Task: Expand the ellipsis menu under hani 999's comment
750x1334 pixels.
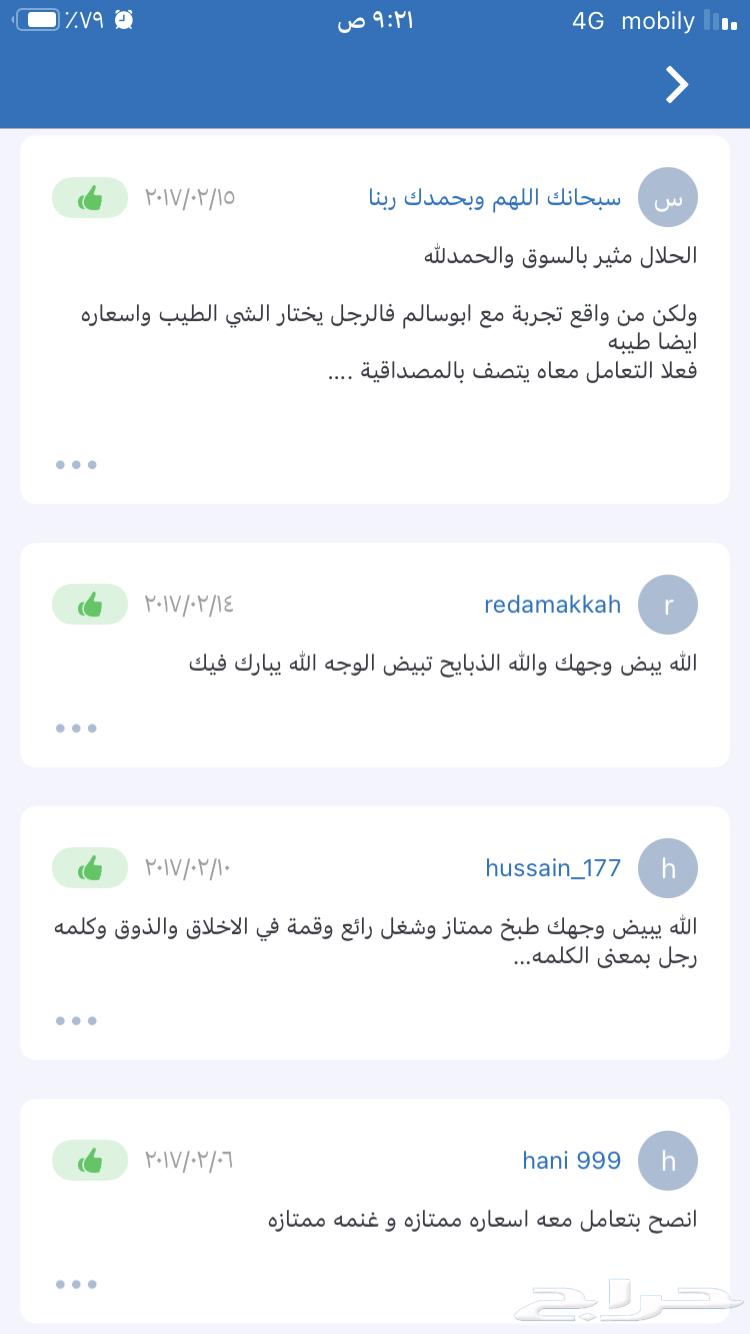Action: click(76, 1283)
